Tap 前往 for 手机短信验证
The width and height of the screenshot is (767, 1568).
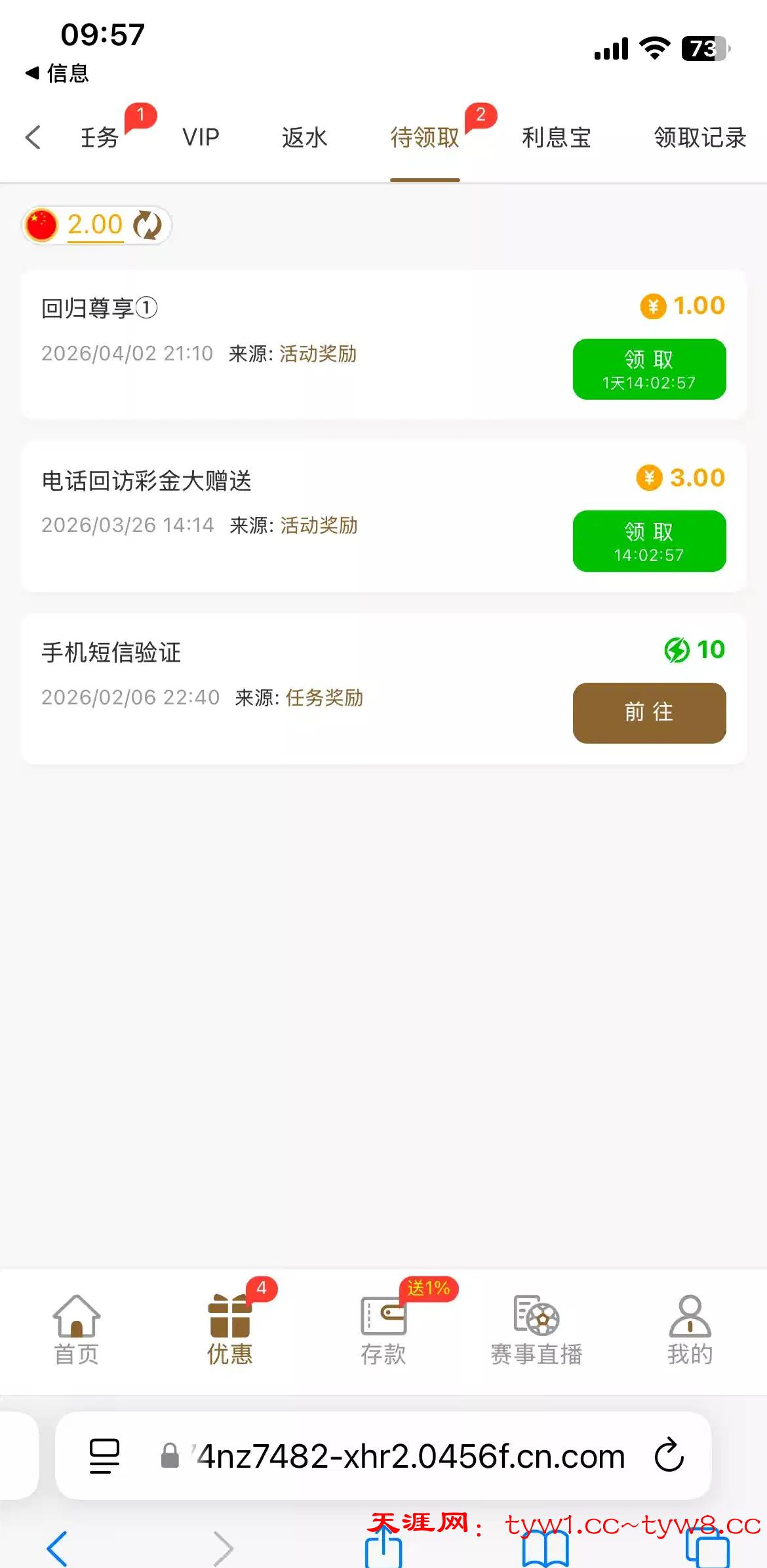pos(649,713)
